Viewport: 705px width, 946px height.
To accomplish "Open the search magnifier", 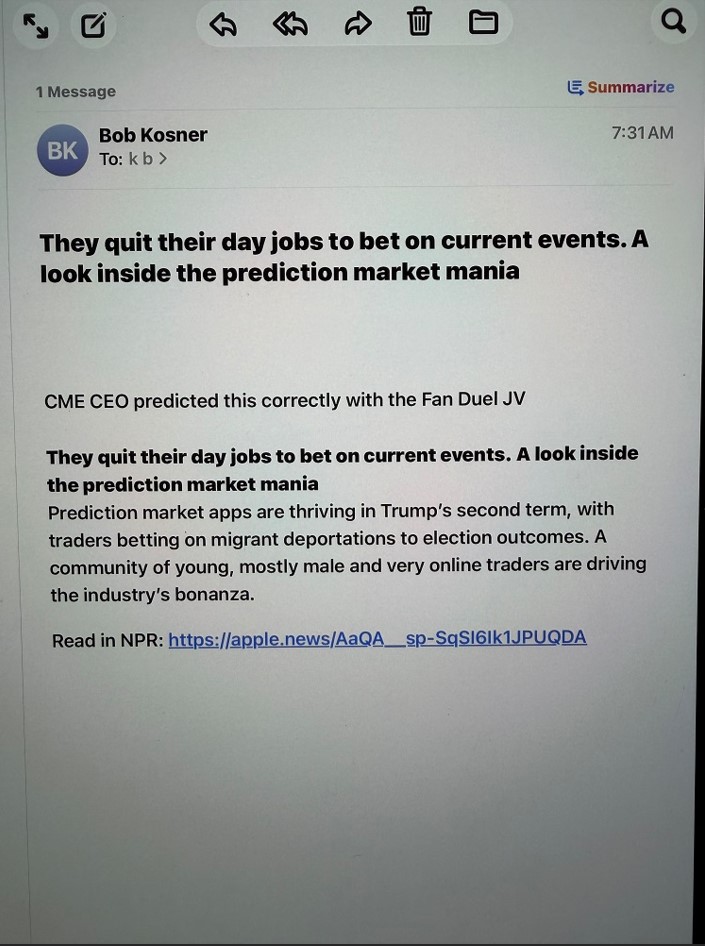I will coord(674,21).
